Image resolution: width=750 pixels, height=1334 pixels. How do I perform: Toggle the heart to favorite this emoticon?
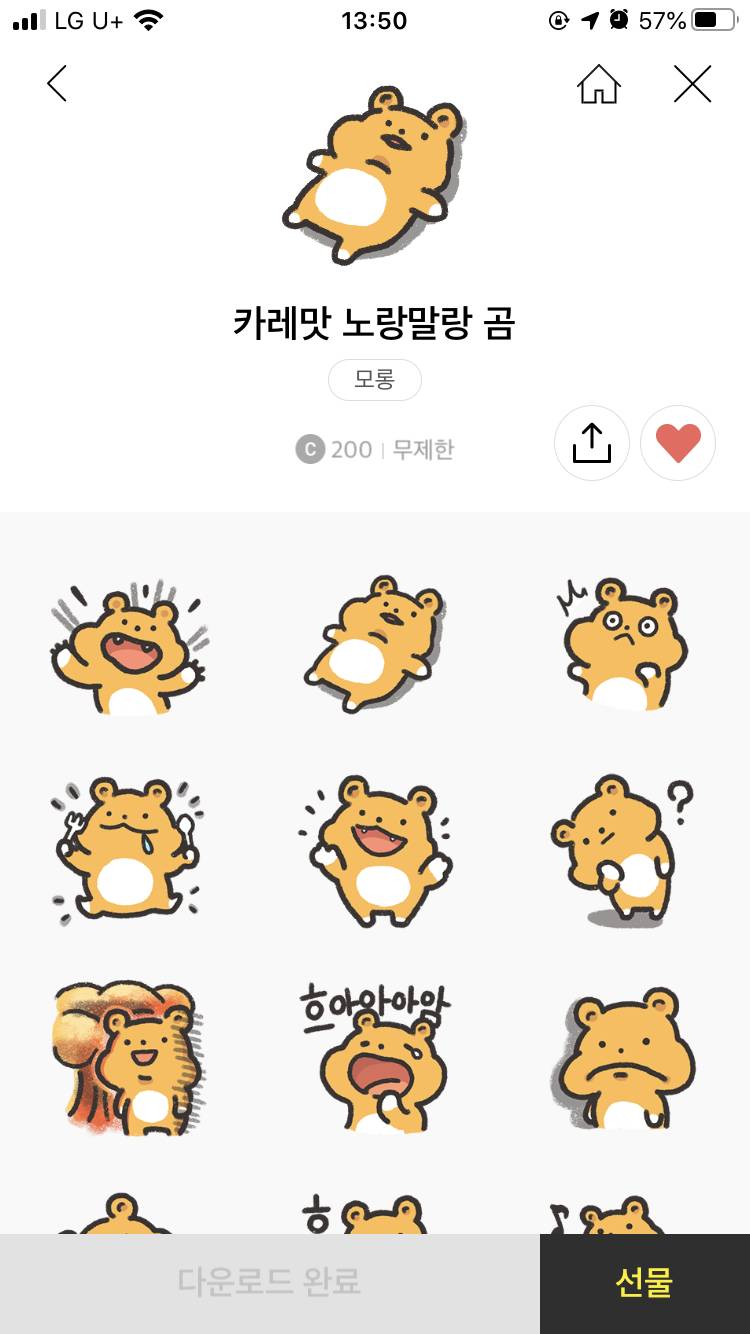click(678, 443)
